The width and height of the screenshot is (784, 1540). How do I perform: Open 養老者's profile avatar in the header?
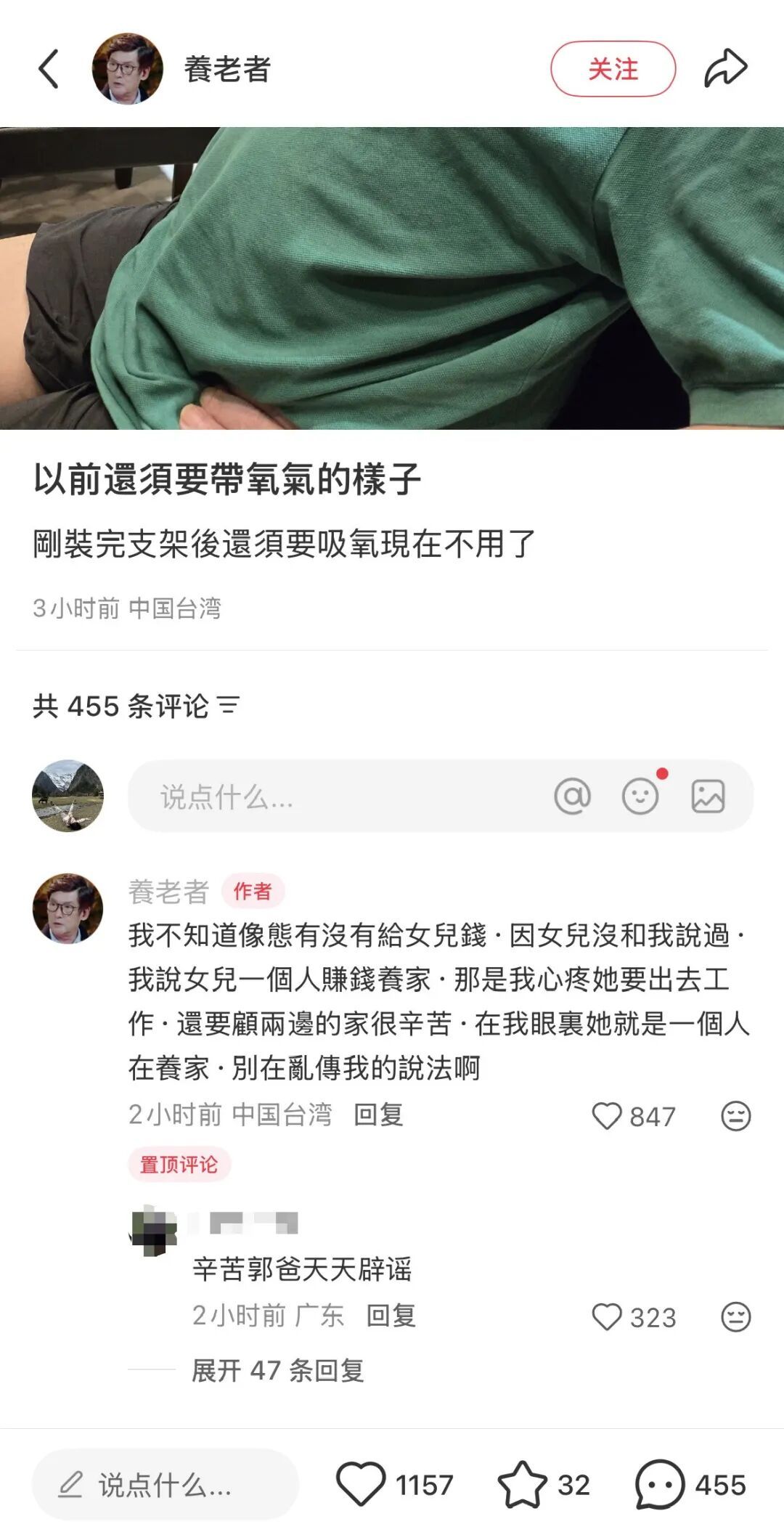127,69
